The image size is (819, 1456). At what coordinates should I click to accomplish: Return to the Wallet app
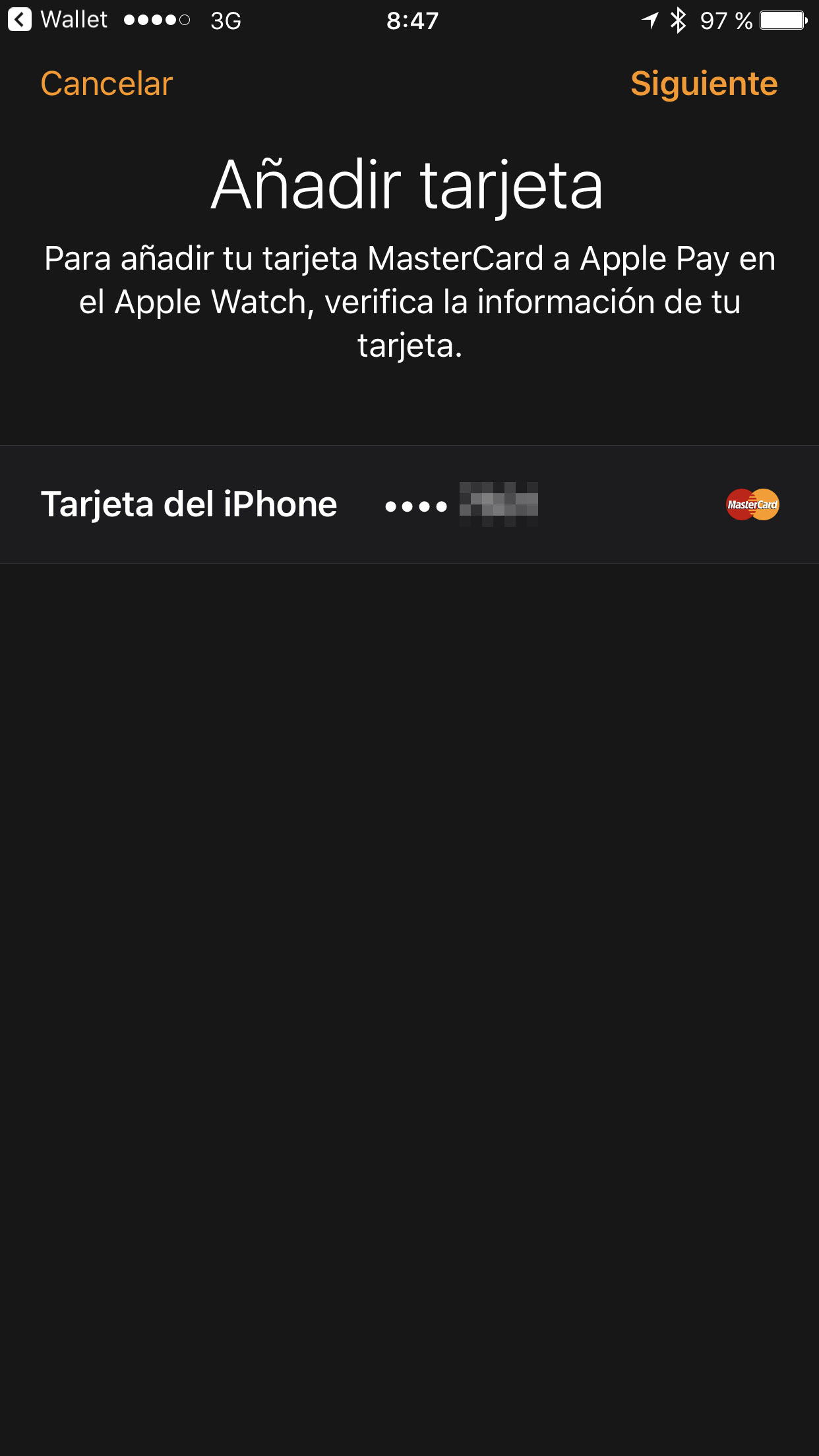click(x=58, y=20)
